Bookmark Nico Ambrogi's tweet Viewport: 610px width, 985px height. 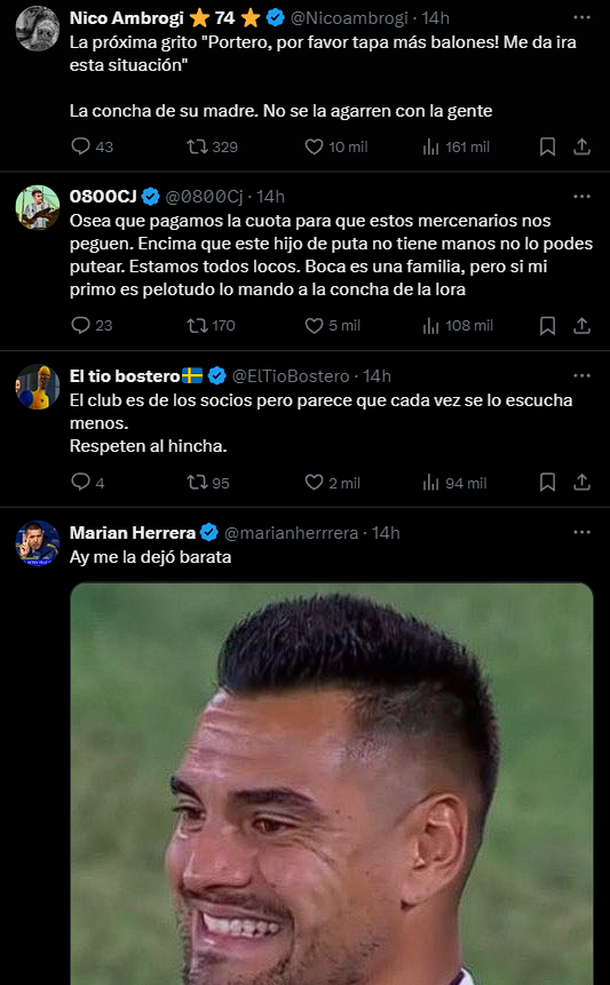point(547,147)
